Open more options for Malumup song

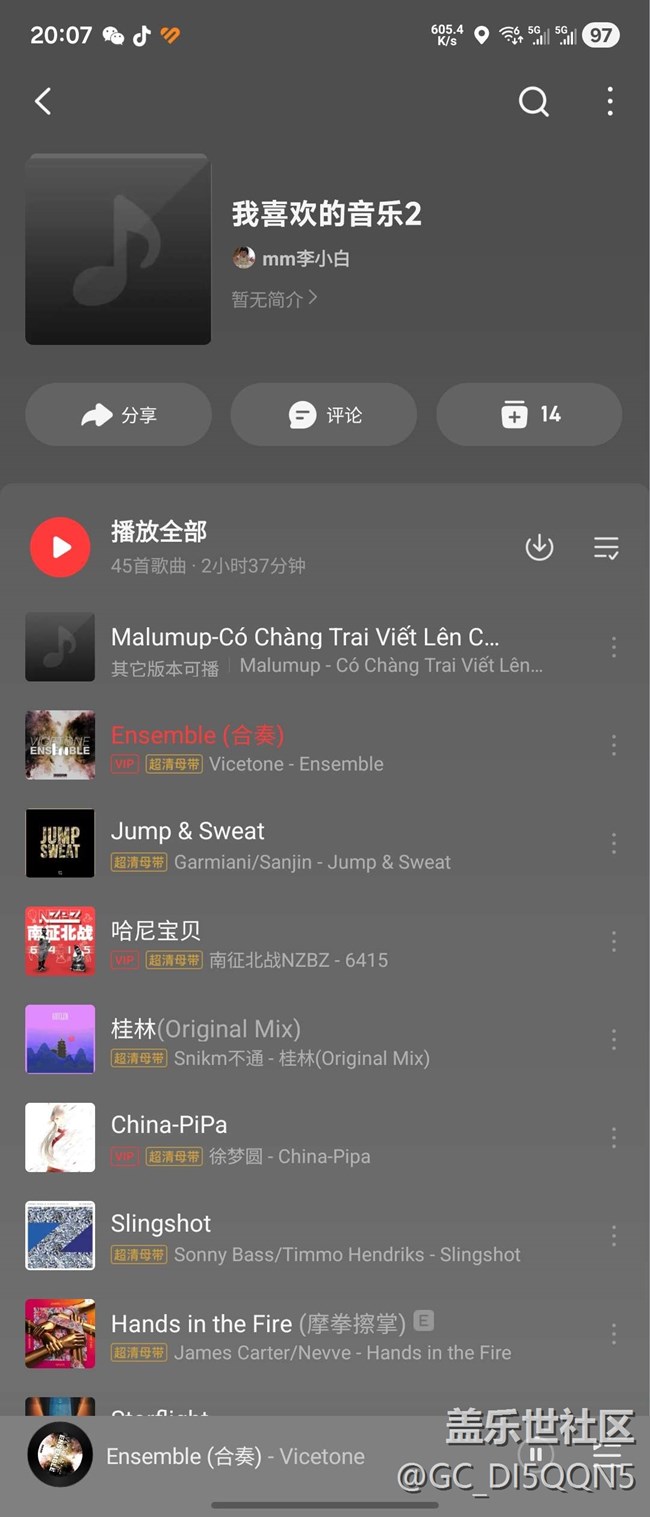click(613, 647)
